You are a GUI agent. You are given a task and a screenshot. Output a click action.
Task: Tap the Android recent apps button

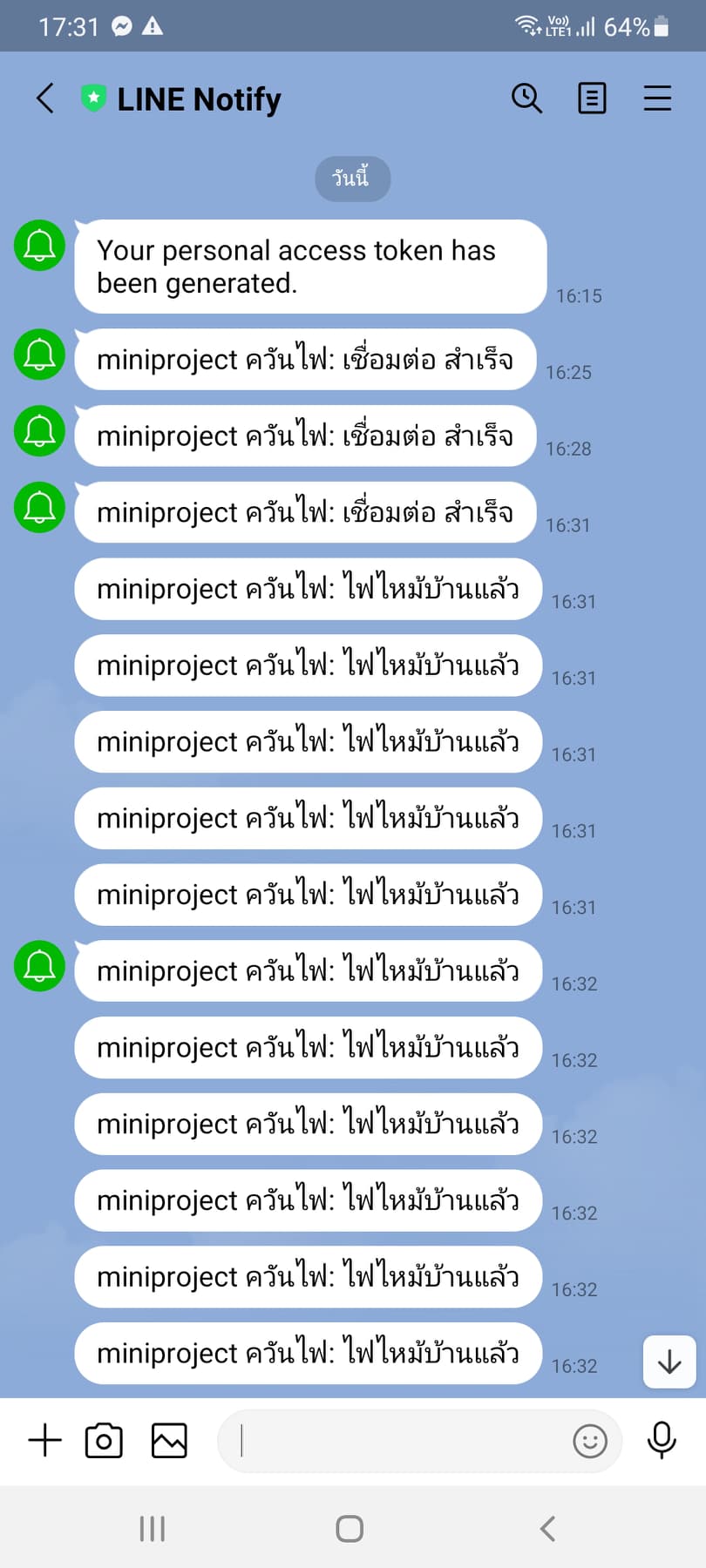152,1527
